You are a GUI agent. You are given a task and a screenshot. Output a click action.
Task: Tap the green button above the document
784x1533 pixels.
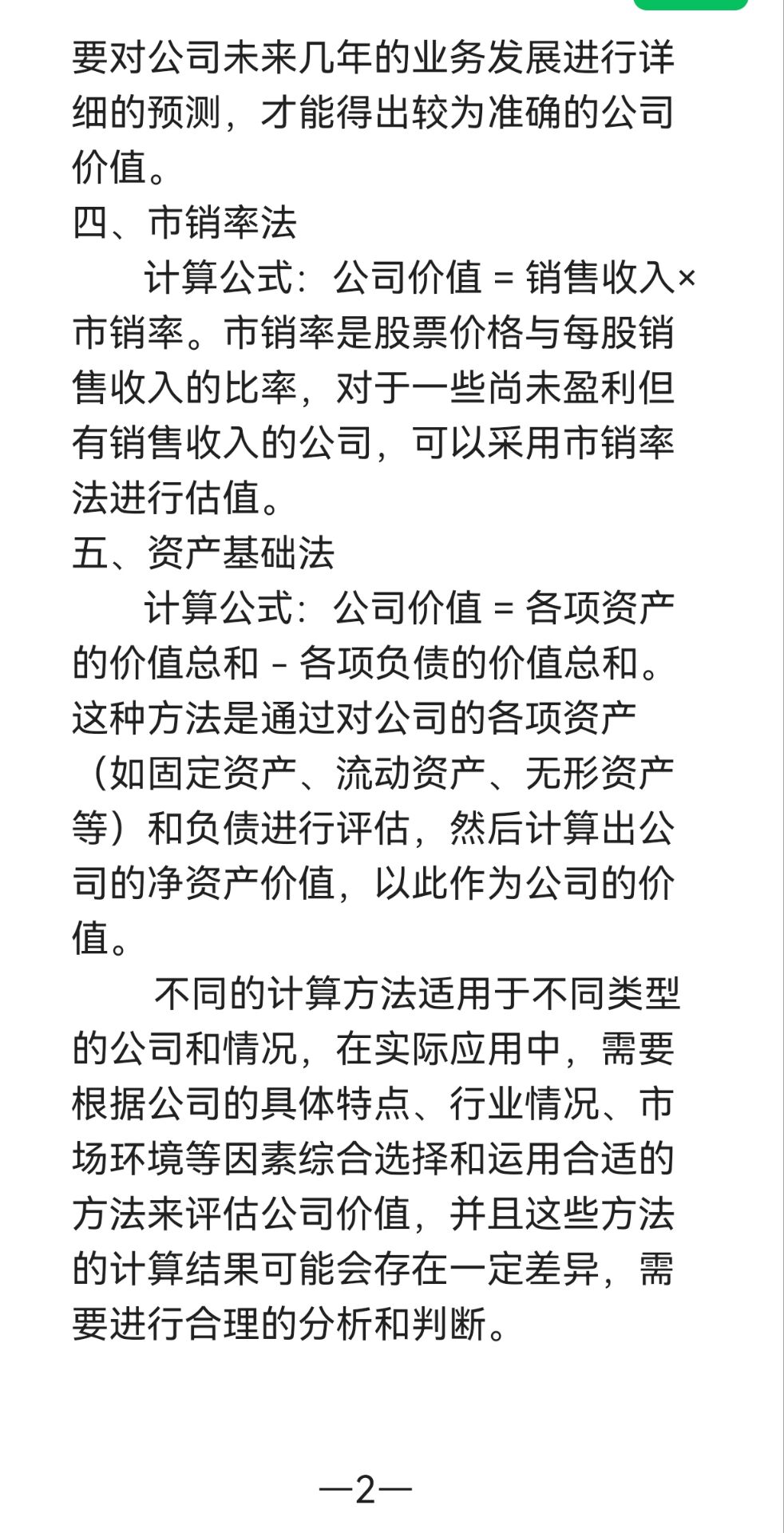pyautogui.click(x=691, y=4)
